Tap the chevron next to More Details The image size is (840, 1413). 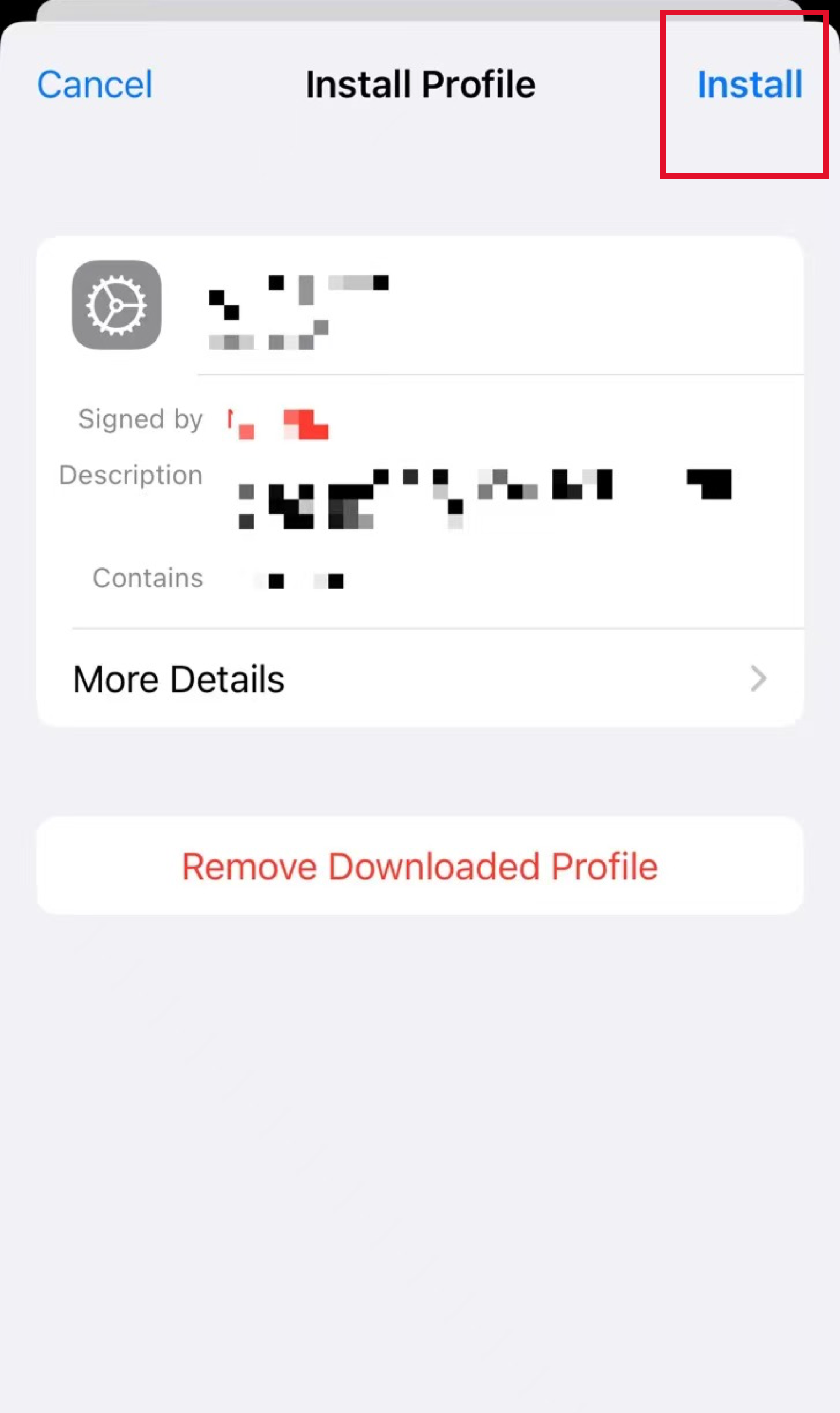(758, 678)
